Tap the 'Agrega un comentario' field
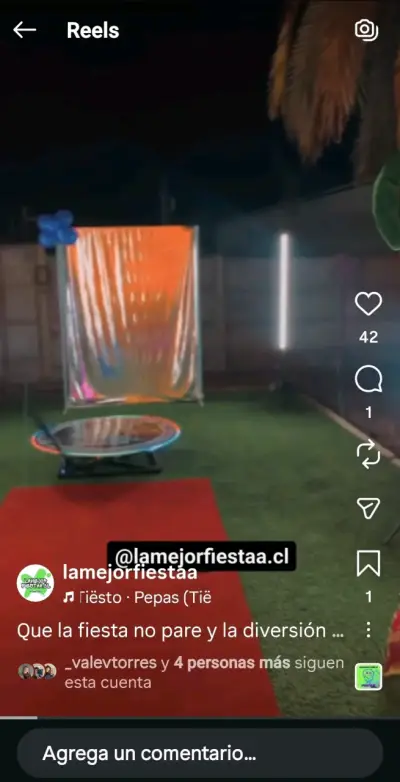 pyautogui.click(x=200, y=754)
